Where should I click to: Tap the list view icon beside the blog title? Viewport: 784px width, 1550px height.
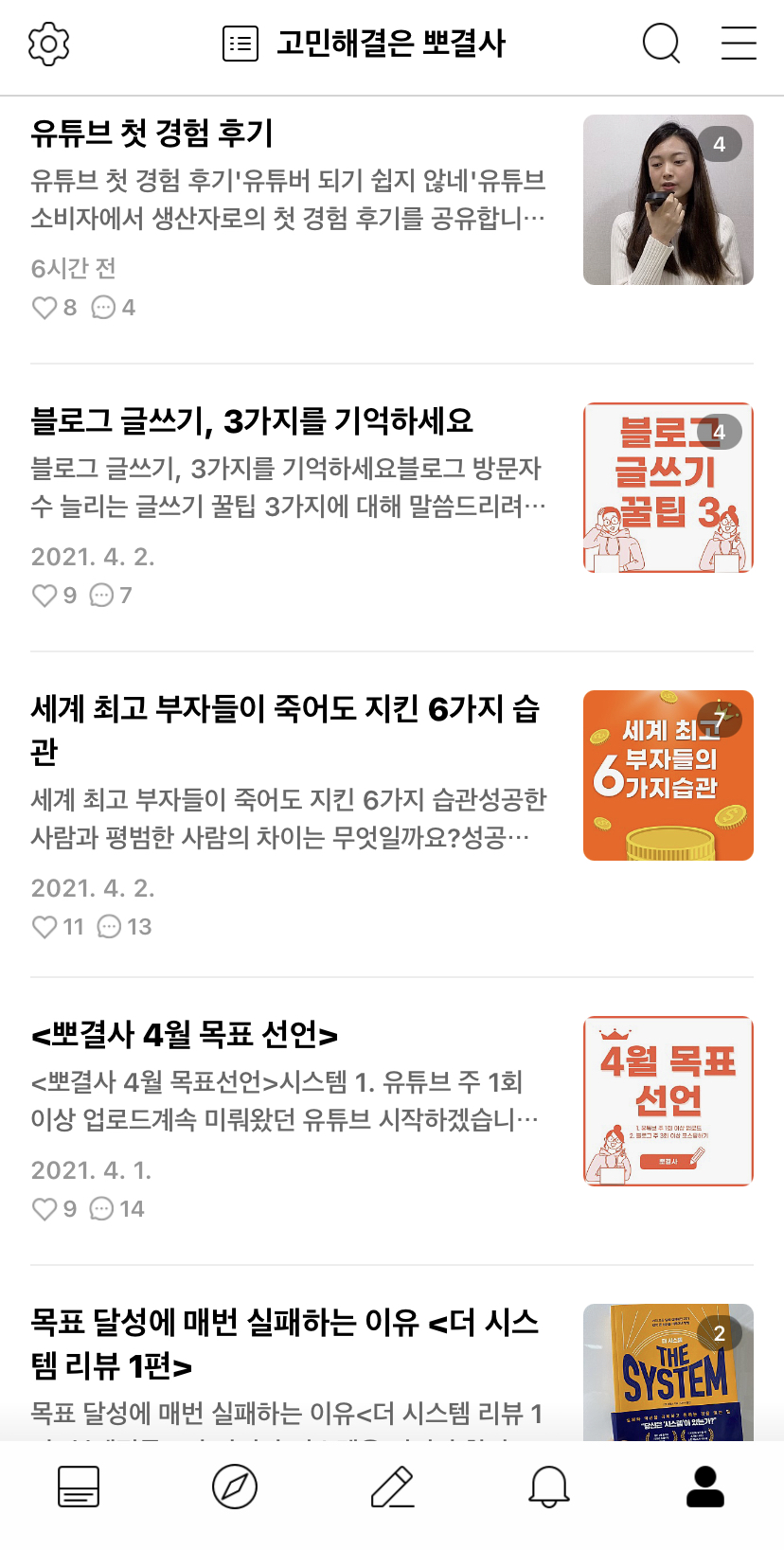241,44
